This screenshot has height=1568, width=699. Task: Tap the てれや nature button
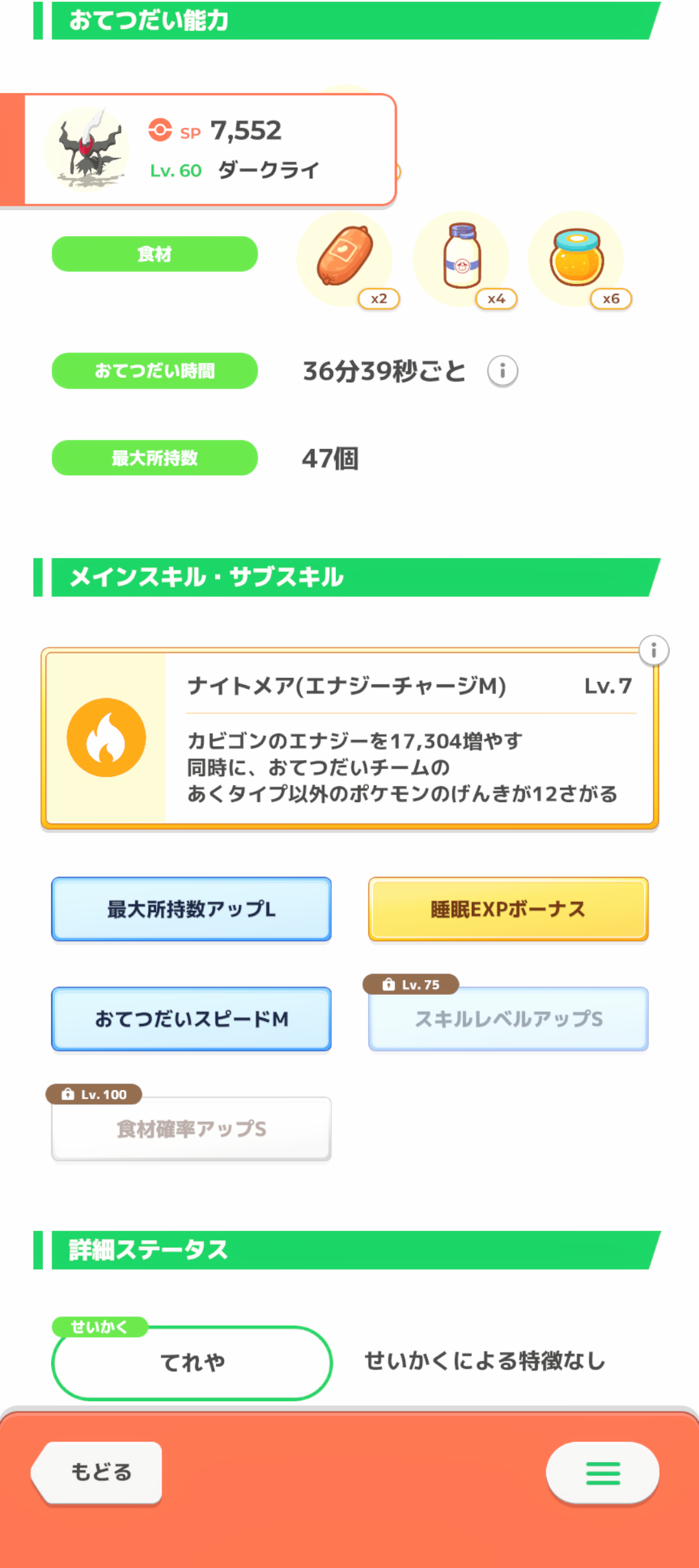192,1362
